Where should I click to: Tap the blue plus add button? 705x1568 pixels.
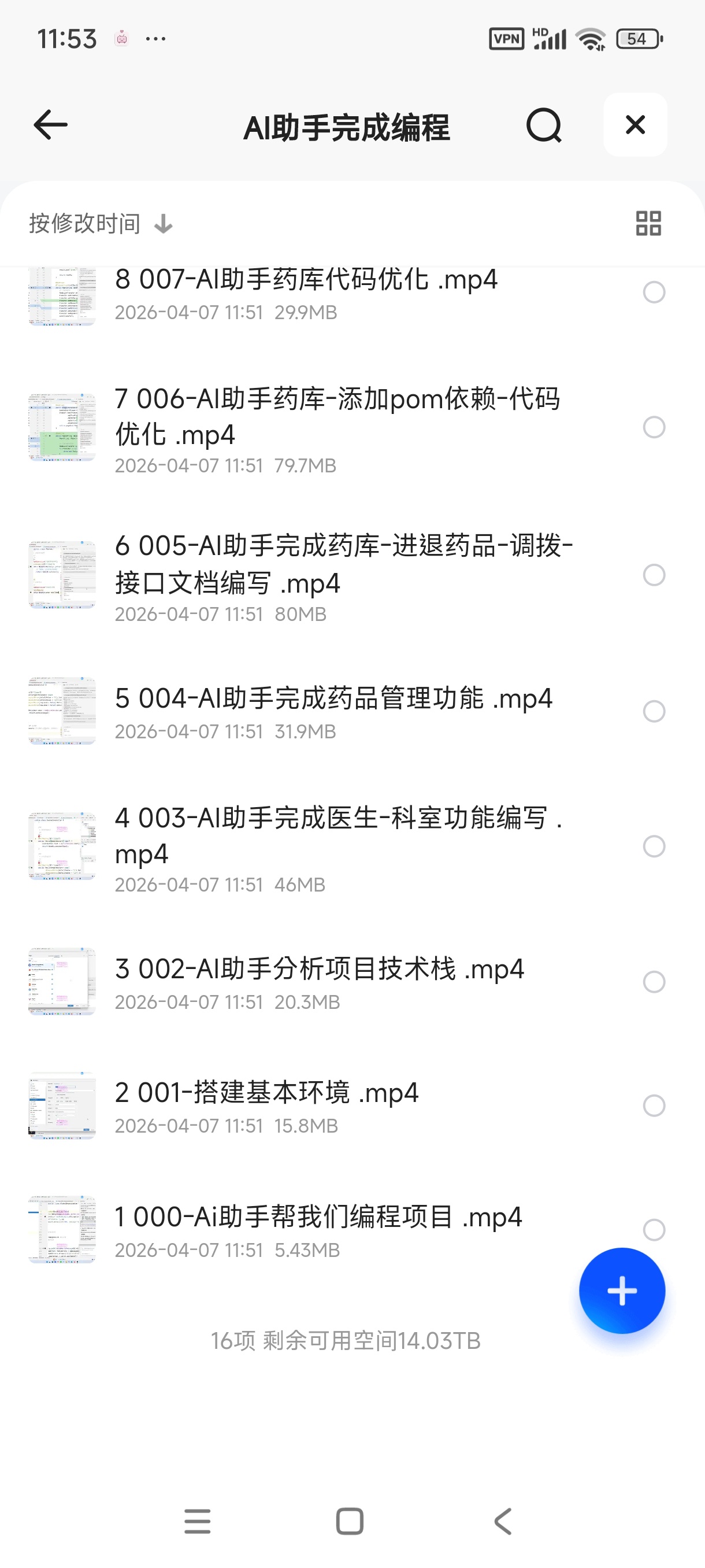pyautogui.click(x=622, y=1290)
